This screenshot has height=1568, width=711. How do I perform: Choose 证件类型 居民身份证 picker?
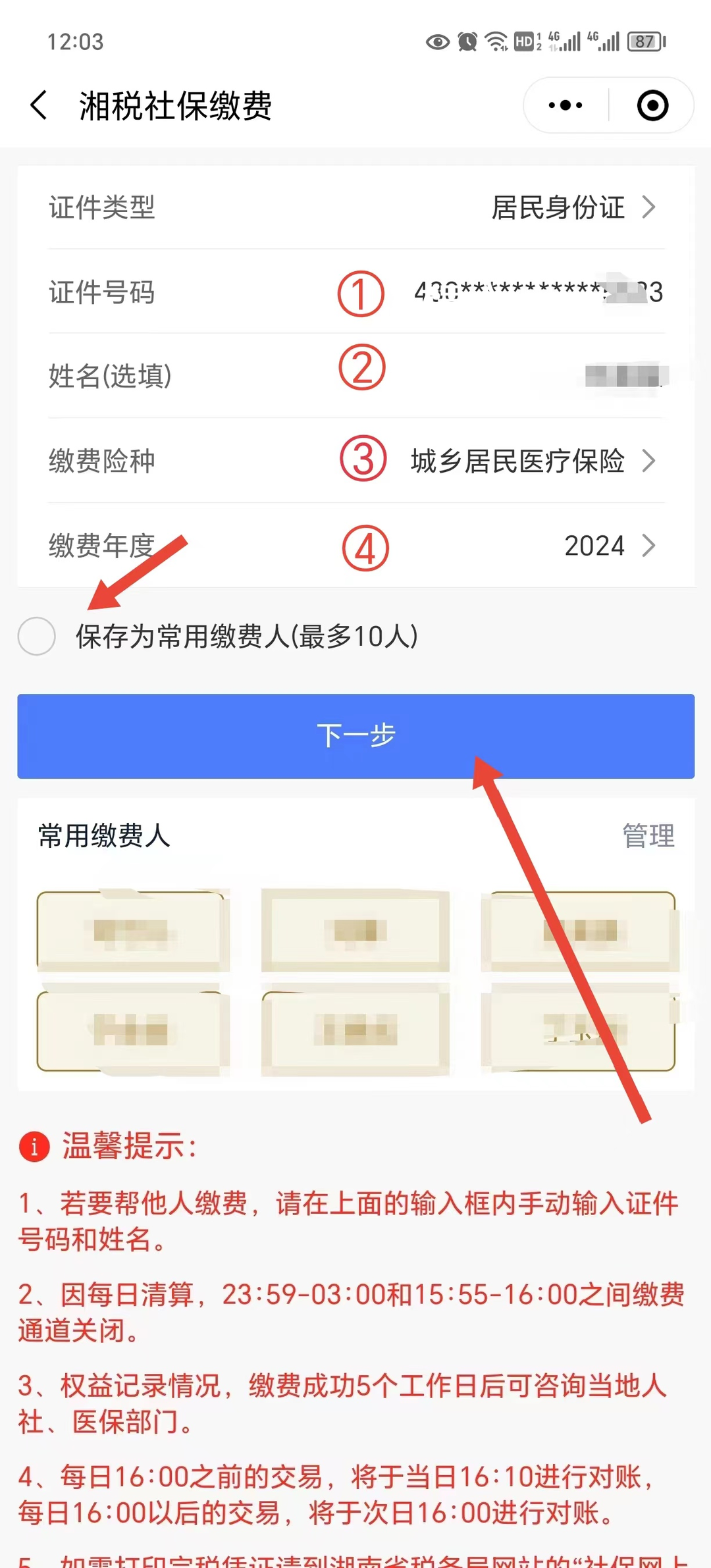point(573,208)
